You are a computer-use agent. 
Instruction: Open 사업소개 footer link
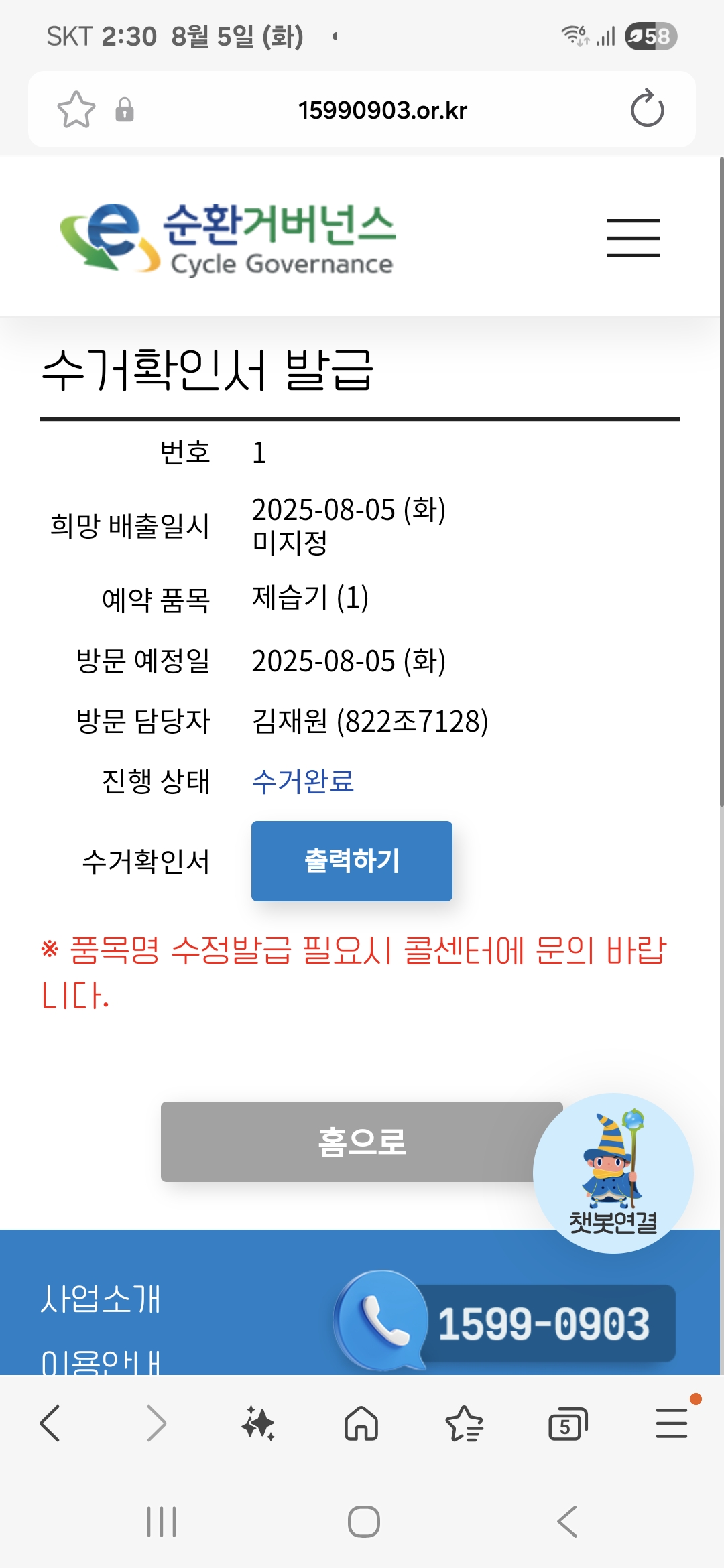pyautogui.click(x=101, y=1299)
